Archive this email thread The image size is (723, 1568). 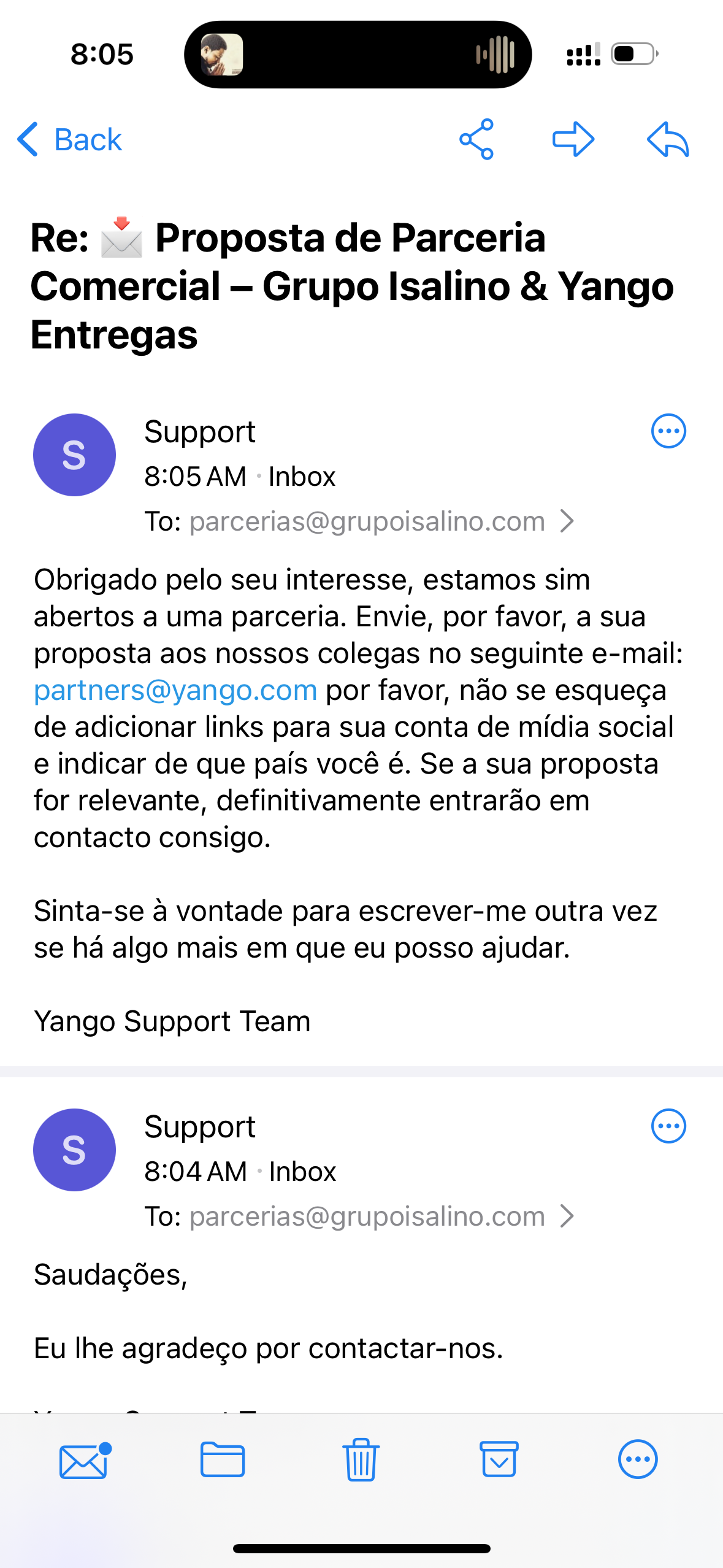[499, 1459]
